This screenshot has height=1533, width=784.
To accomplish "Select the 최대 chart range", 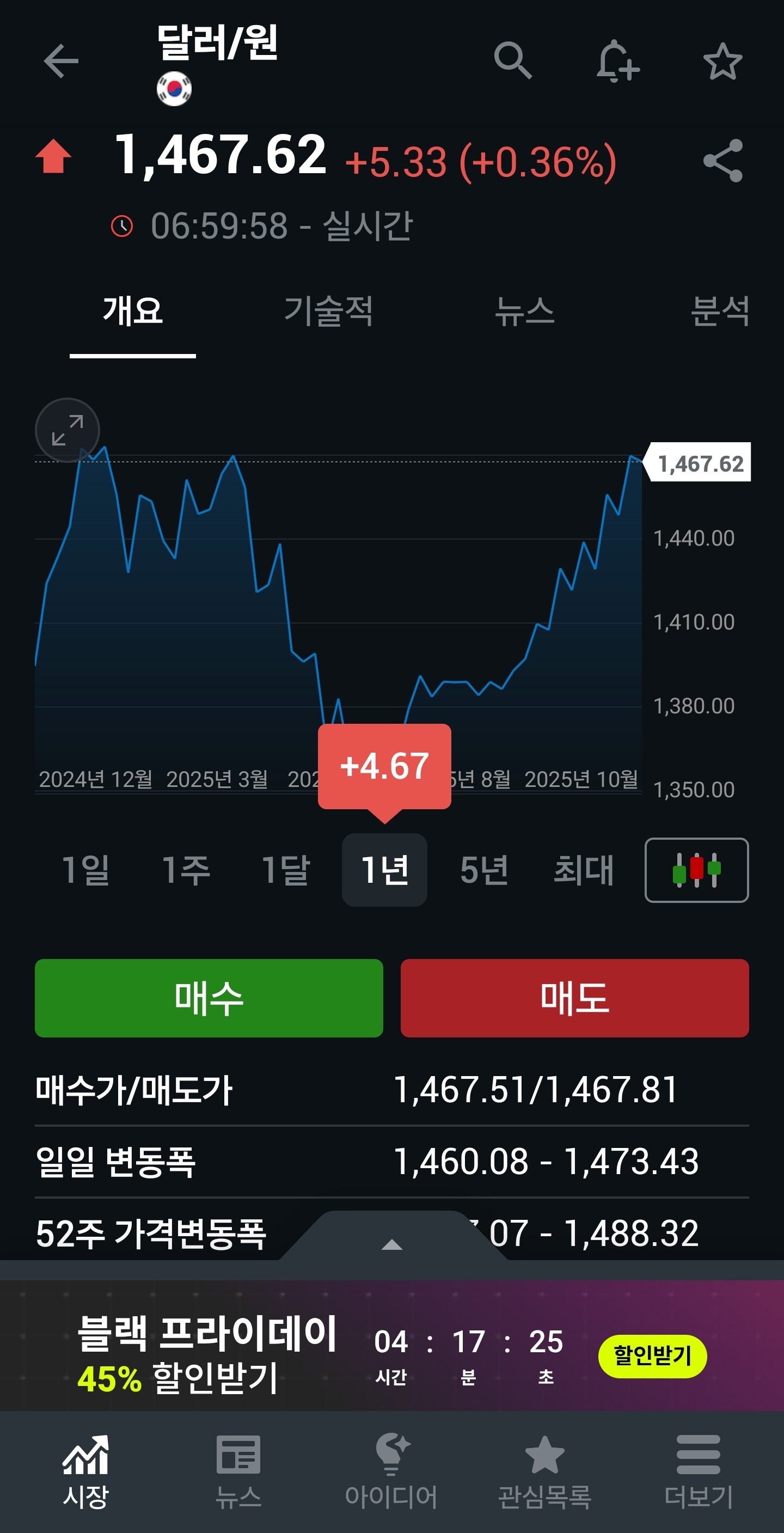I will [584, 870].
